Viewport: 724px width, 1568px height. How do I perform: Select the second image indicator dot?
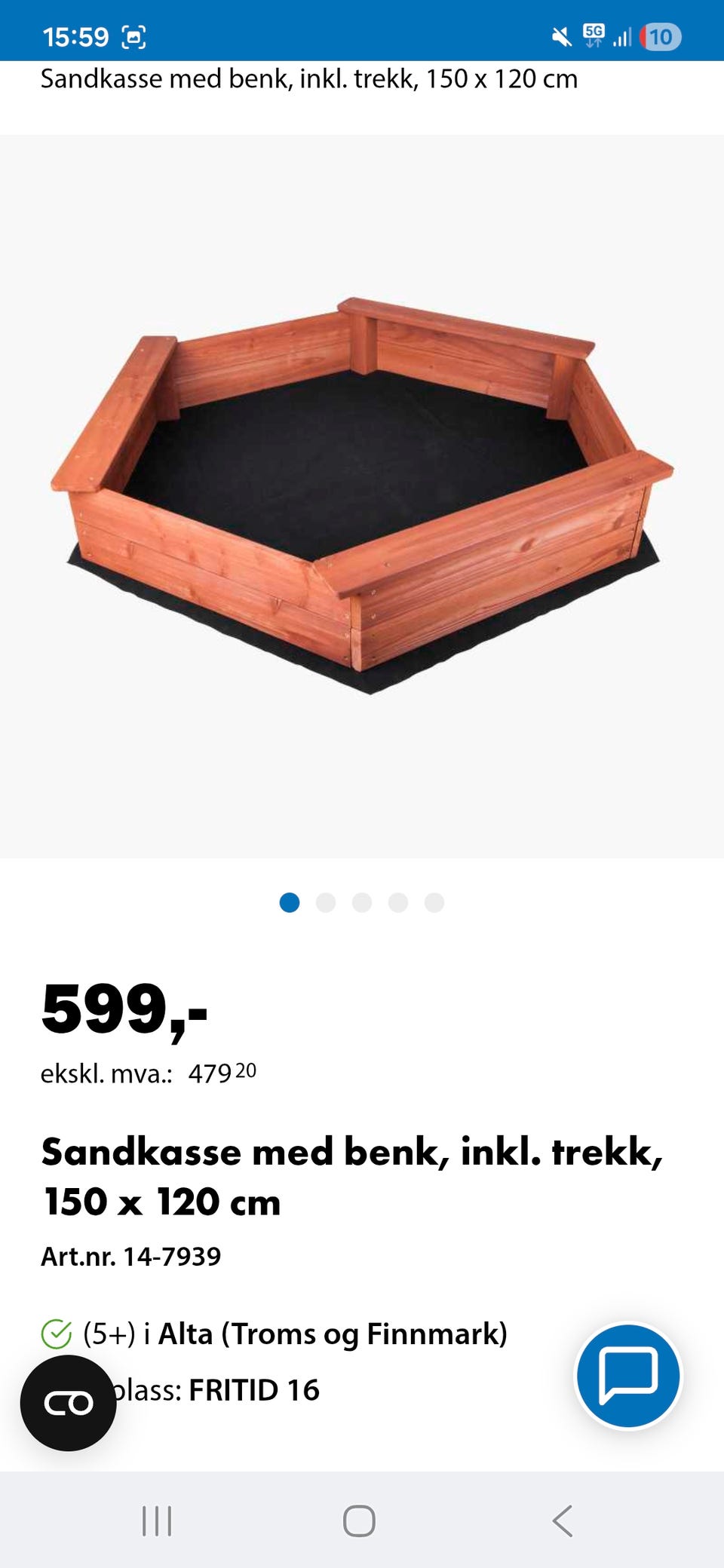pyautogui.click(x=326, y=902)
